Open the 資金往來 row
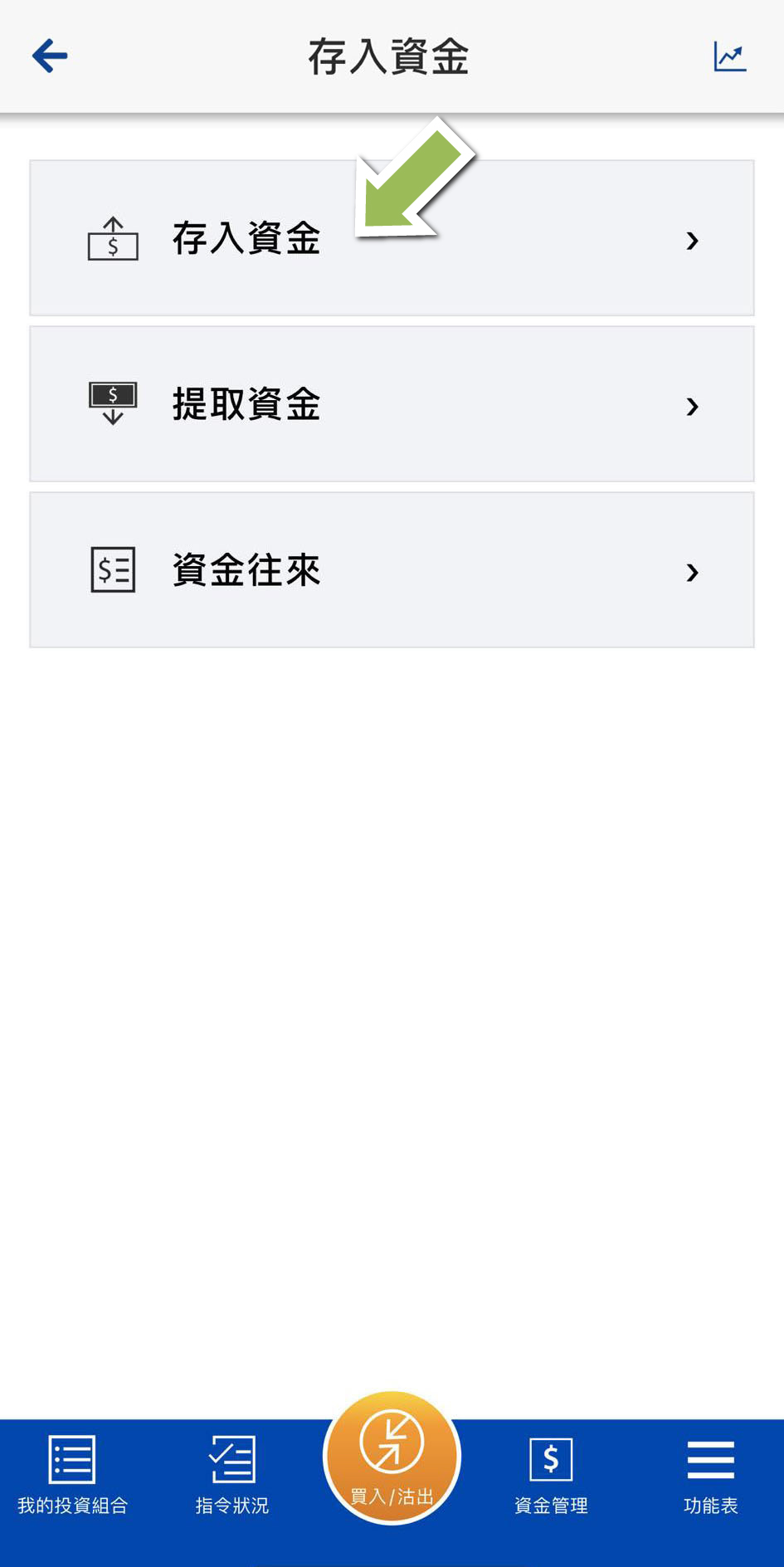Viewport: 784px width, 1567px height. (392, 570)
